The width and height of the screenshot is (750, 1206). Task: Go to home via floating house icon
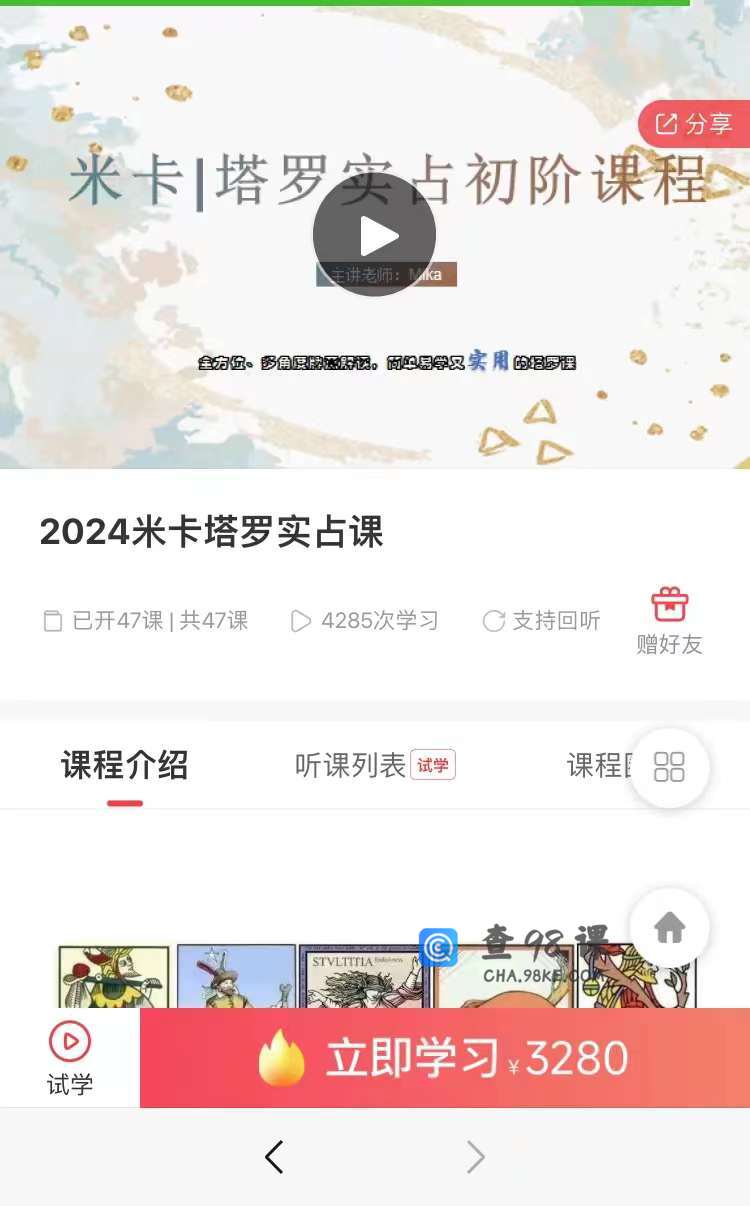pos(669,927)
